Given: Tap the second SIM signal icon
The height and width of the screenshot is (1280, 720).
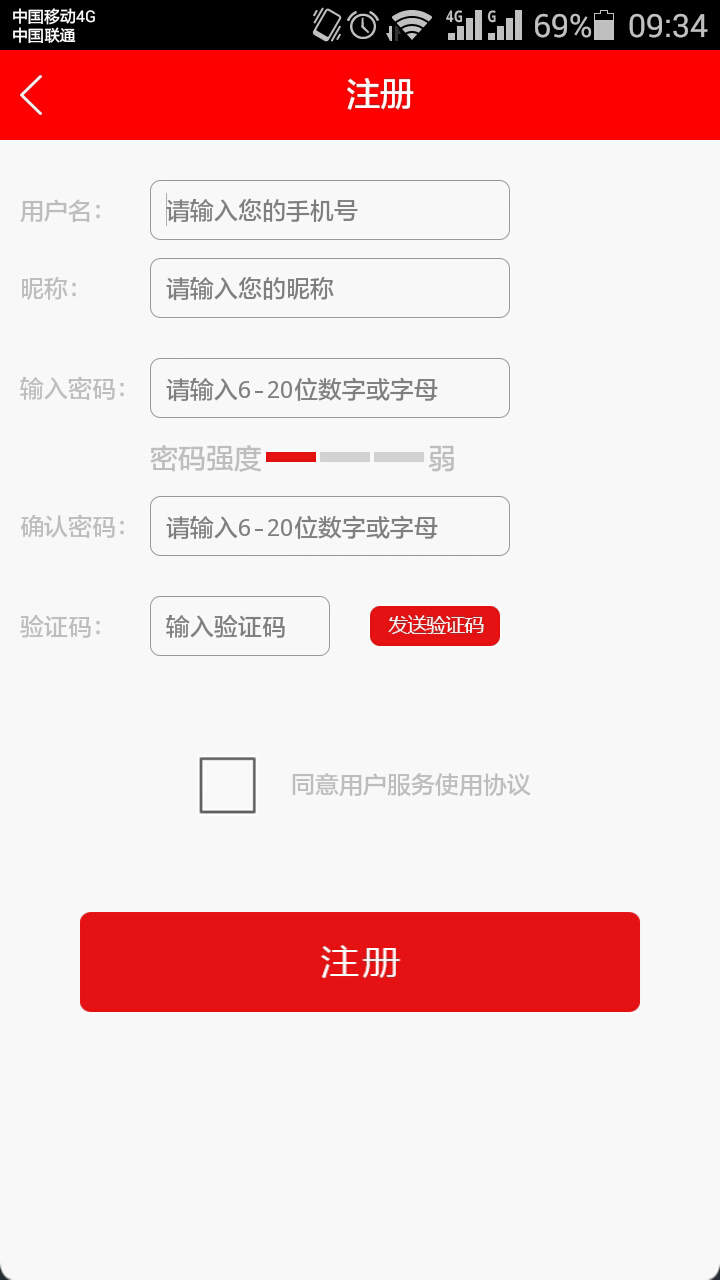Looking at the screenshot, I should [x=508, y=25].
